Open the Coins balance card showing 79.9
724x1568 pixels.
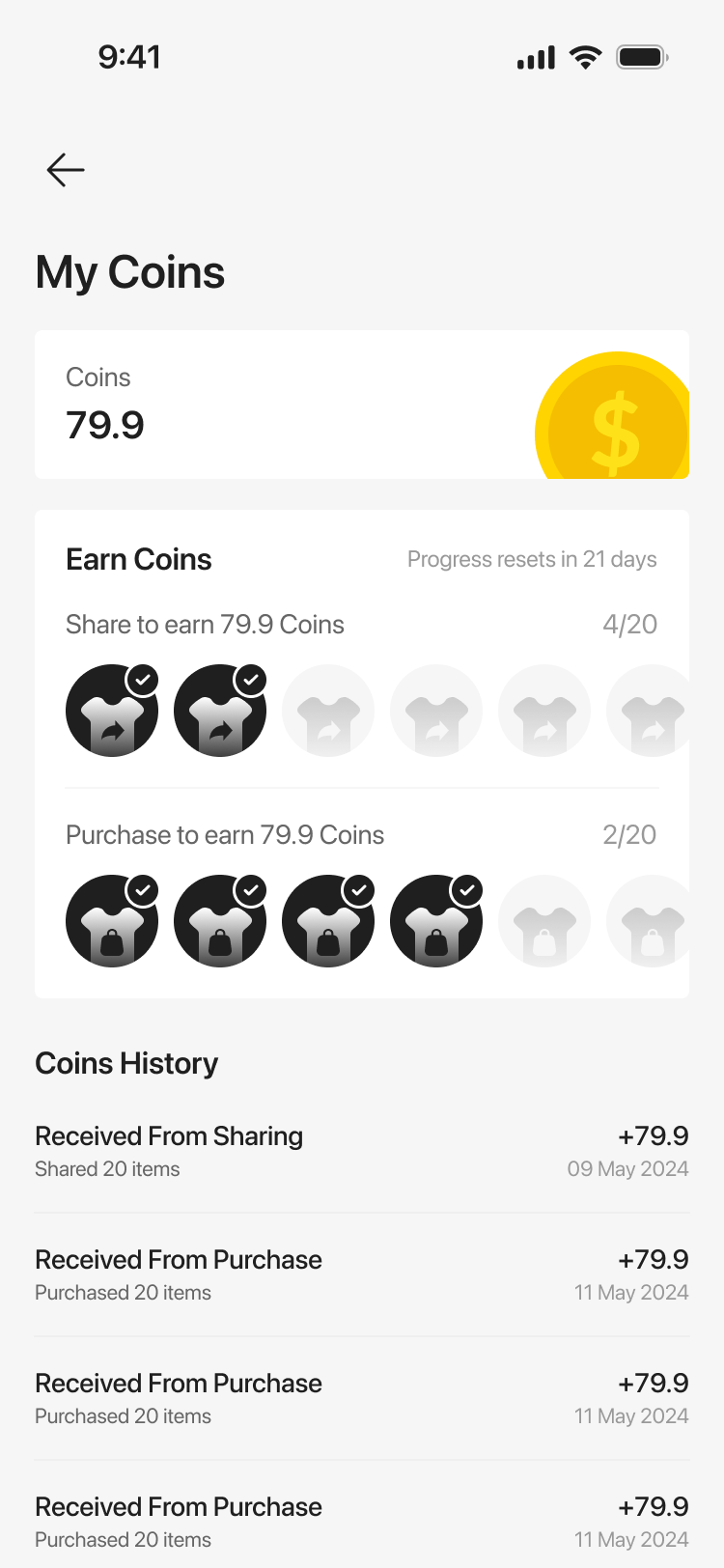361,405
